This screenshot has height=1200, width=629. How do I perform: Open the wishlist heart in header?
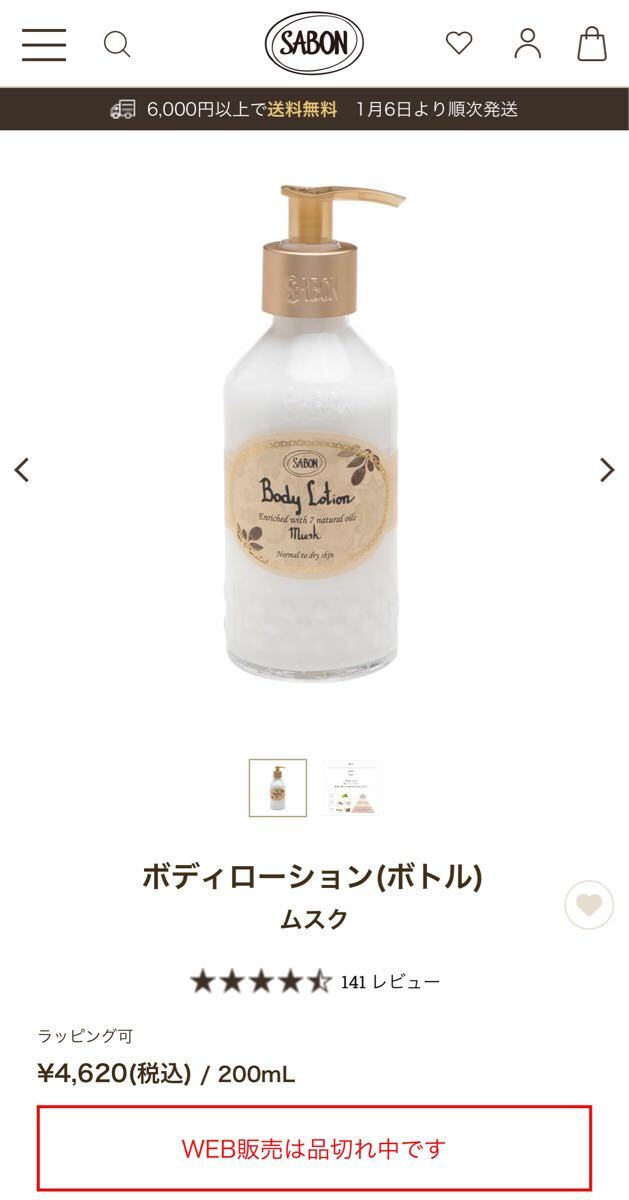(459, 43)
